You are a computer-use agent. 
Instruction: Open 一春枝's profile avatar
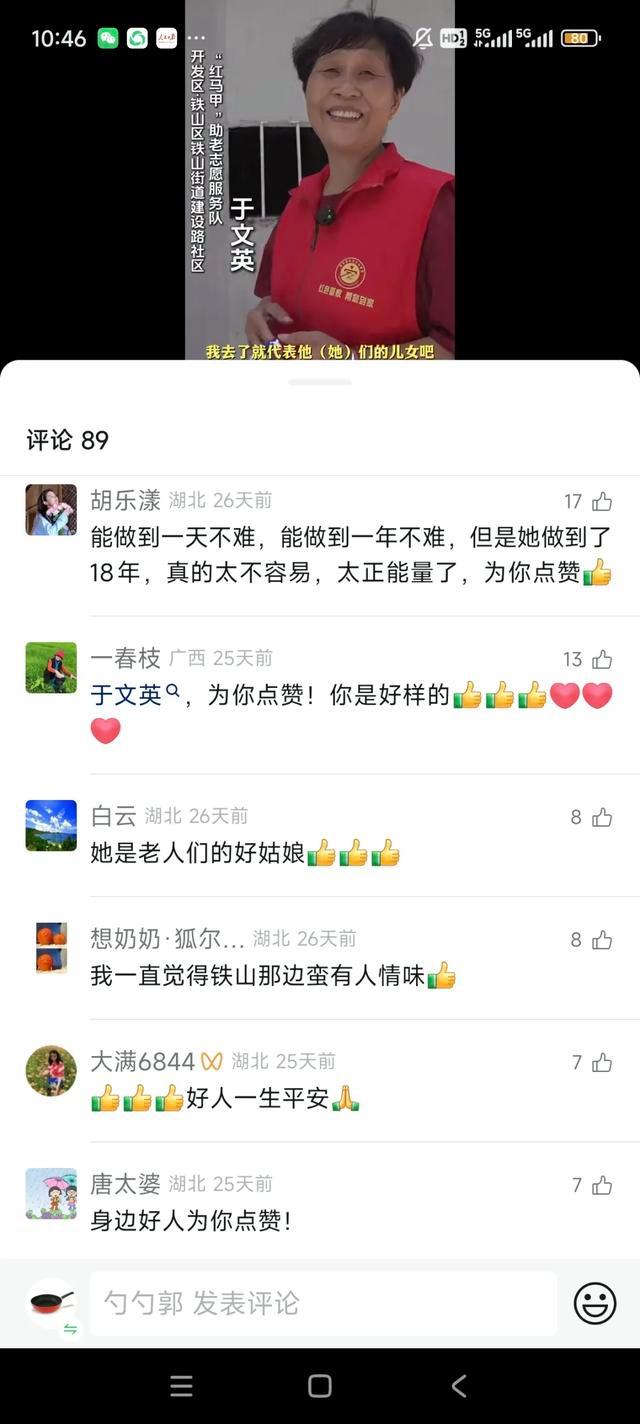pyautogui.click(x=51, y=668)
